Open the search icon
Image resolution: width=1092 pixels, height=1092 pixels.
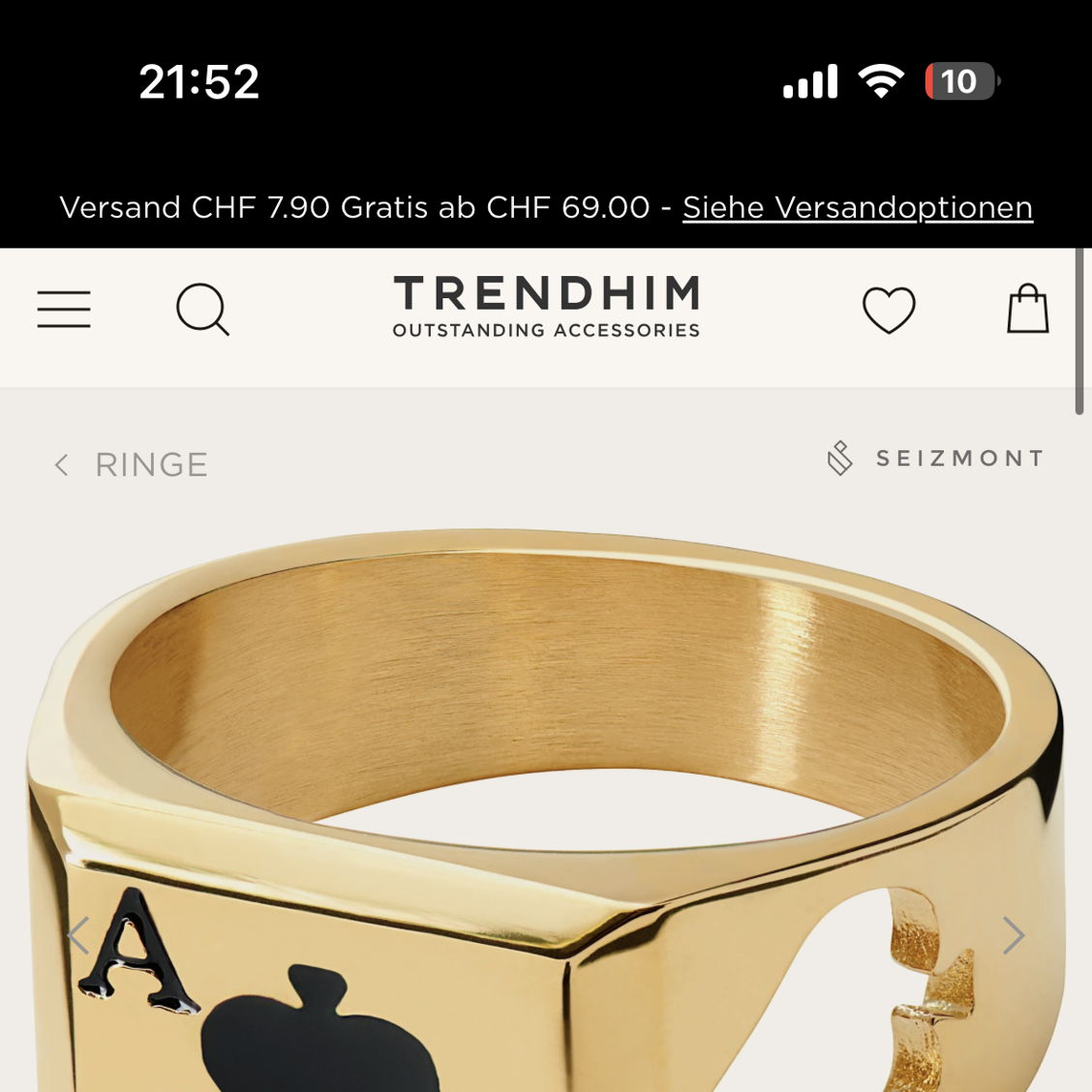pyautogui.click(x=202, y=310)
